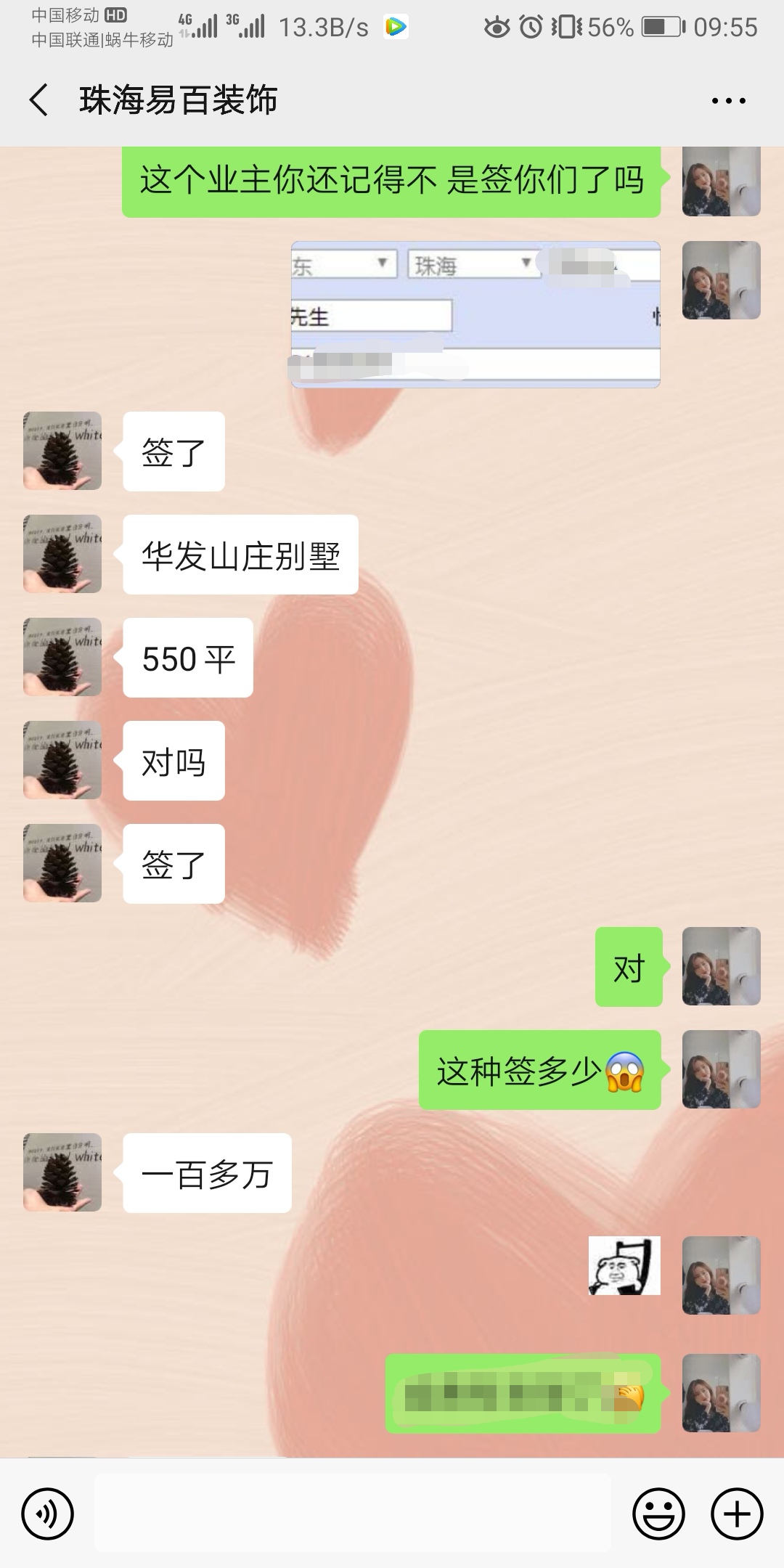
Task: Tap my avatar beside 这种签多少
Action: pos(721,1069)
